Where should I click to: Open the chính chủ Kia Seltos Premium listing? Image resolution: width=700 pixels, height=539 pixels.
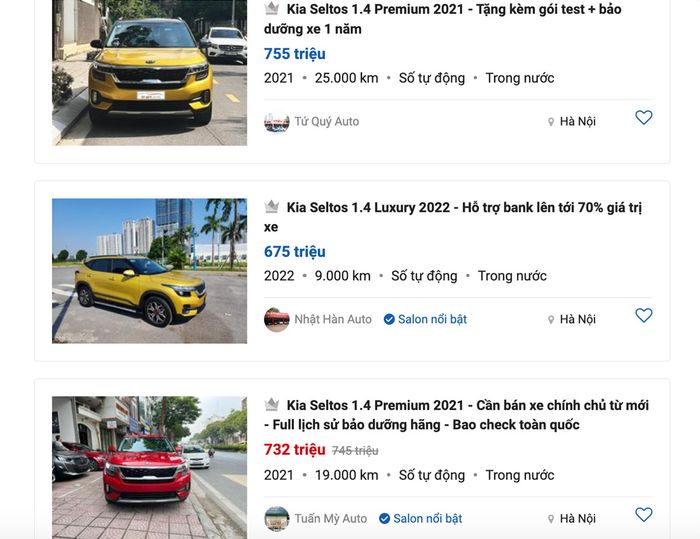click(456, 415)
